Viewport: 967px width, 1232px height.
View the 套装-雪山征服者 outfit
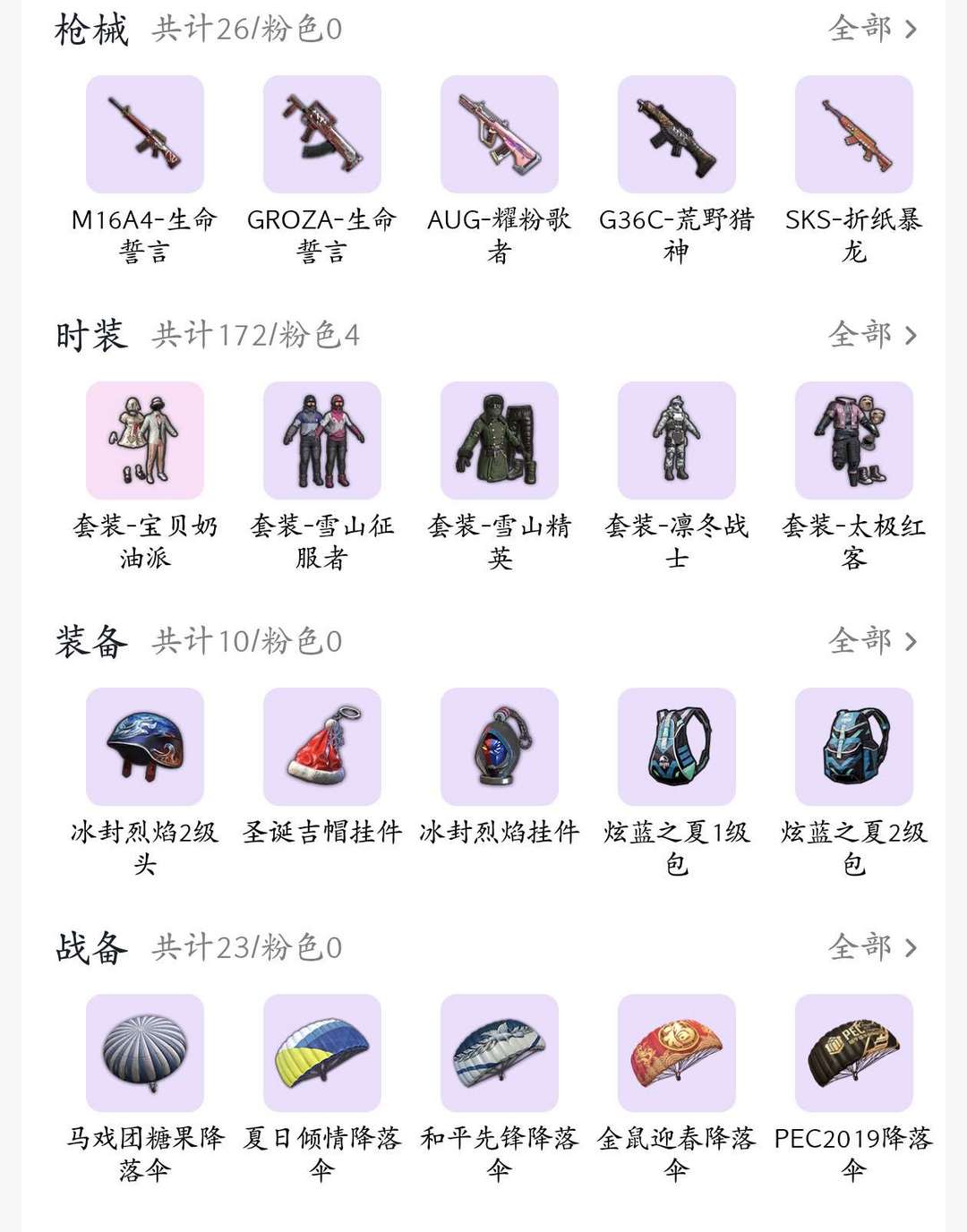322,441
